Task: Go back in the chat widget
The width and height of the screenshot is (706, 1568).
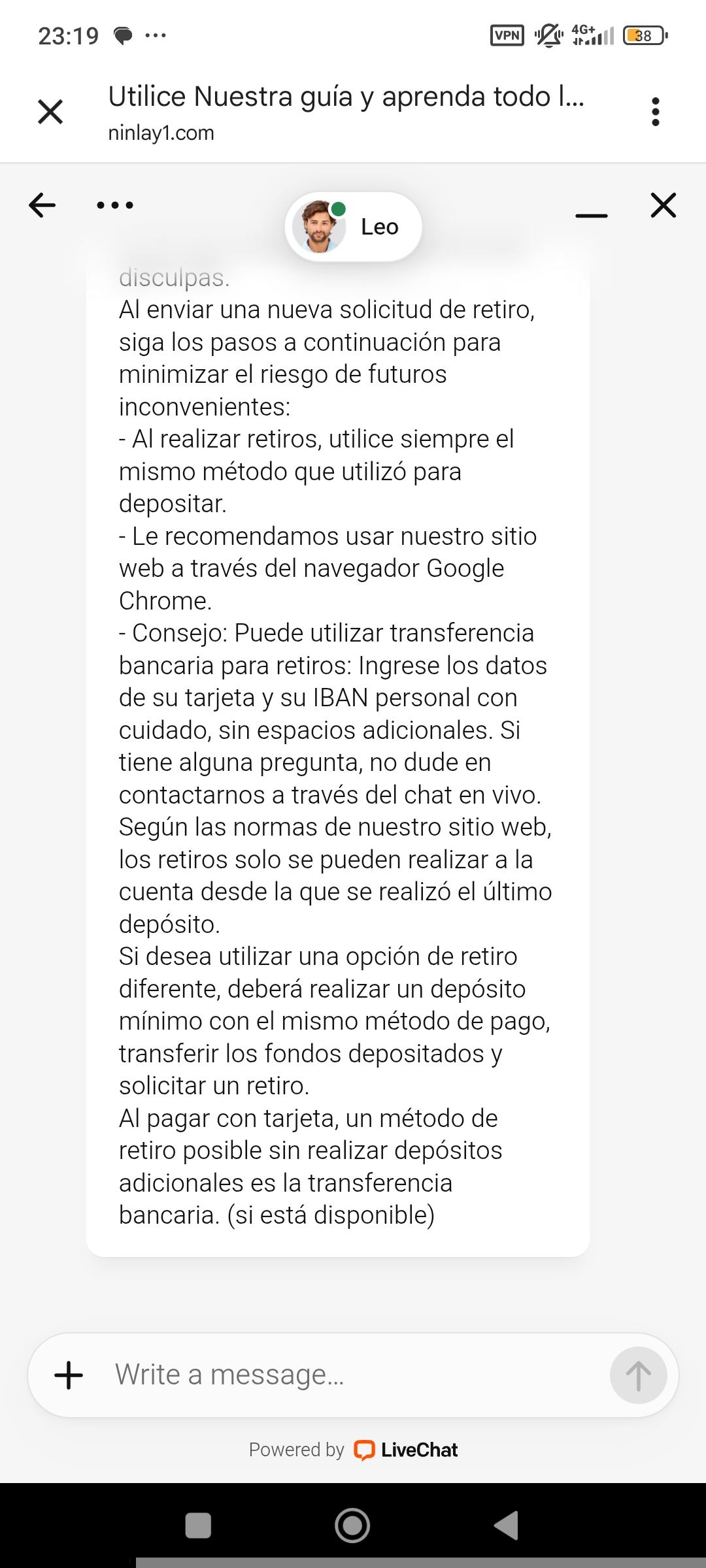Action: pos(42,205)
